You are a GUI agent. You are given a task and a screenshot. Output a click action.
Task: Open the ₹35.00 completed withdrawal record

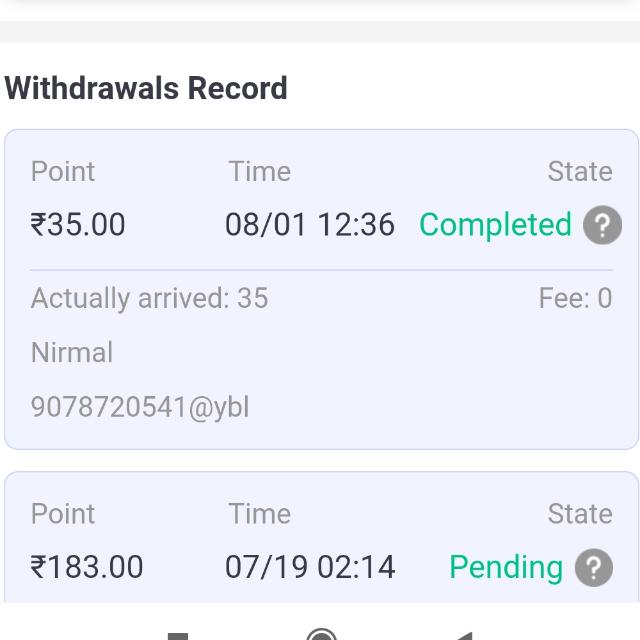pos(321,290)
